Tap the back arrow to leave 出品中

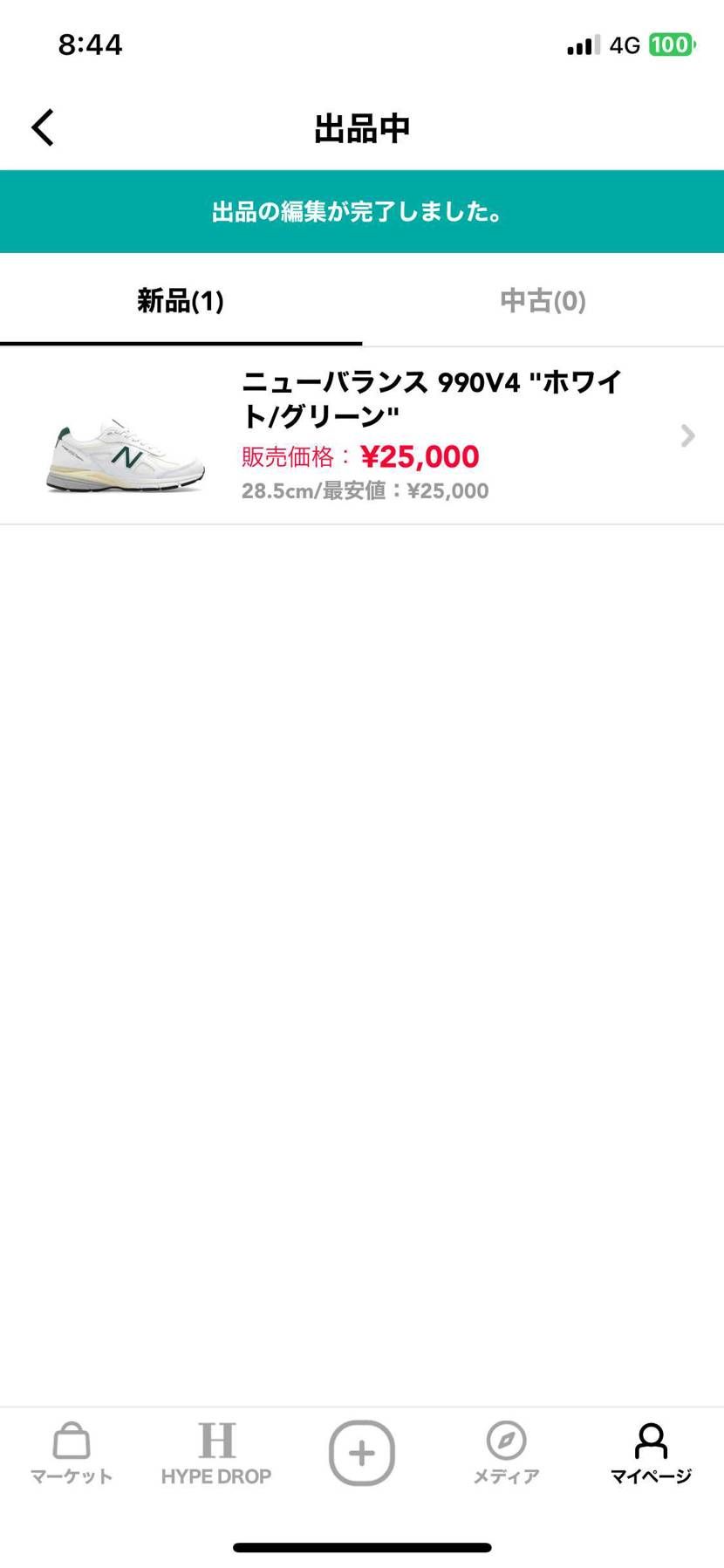click(42, 127)
